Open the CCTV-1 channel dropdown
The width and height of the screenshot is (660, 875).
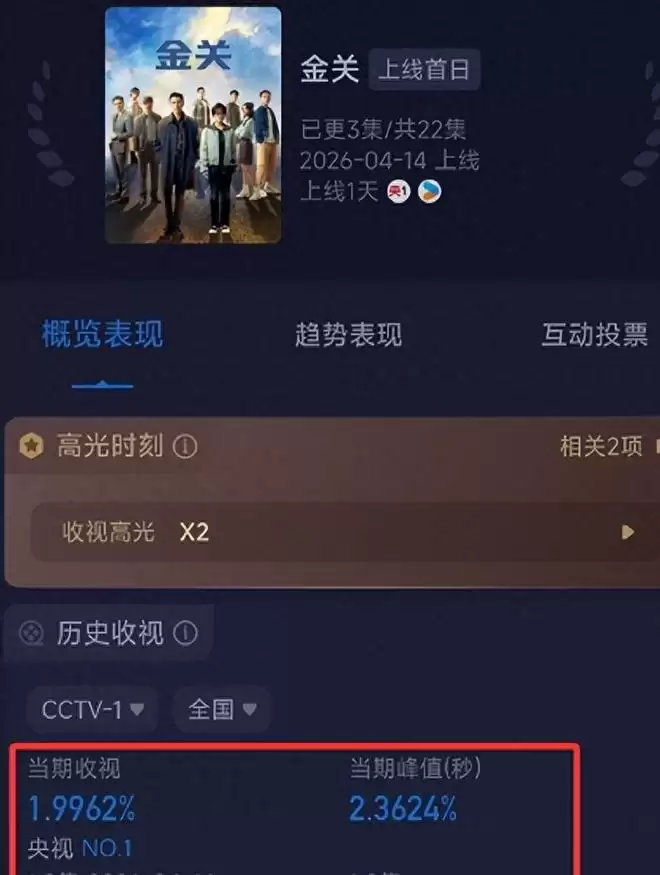pyautogui.click(x=93, y=710)
